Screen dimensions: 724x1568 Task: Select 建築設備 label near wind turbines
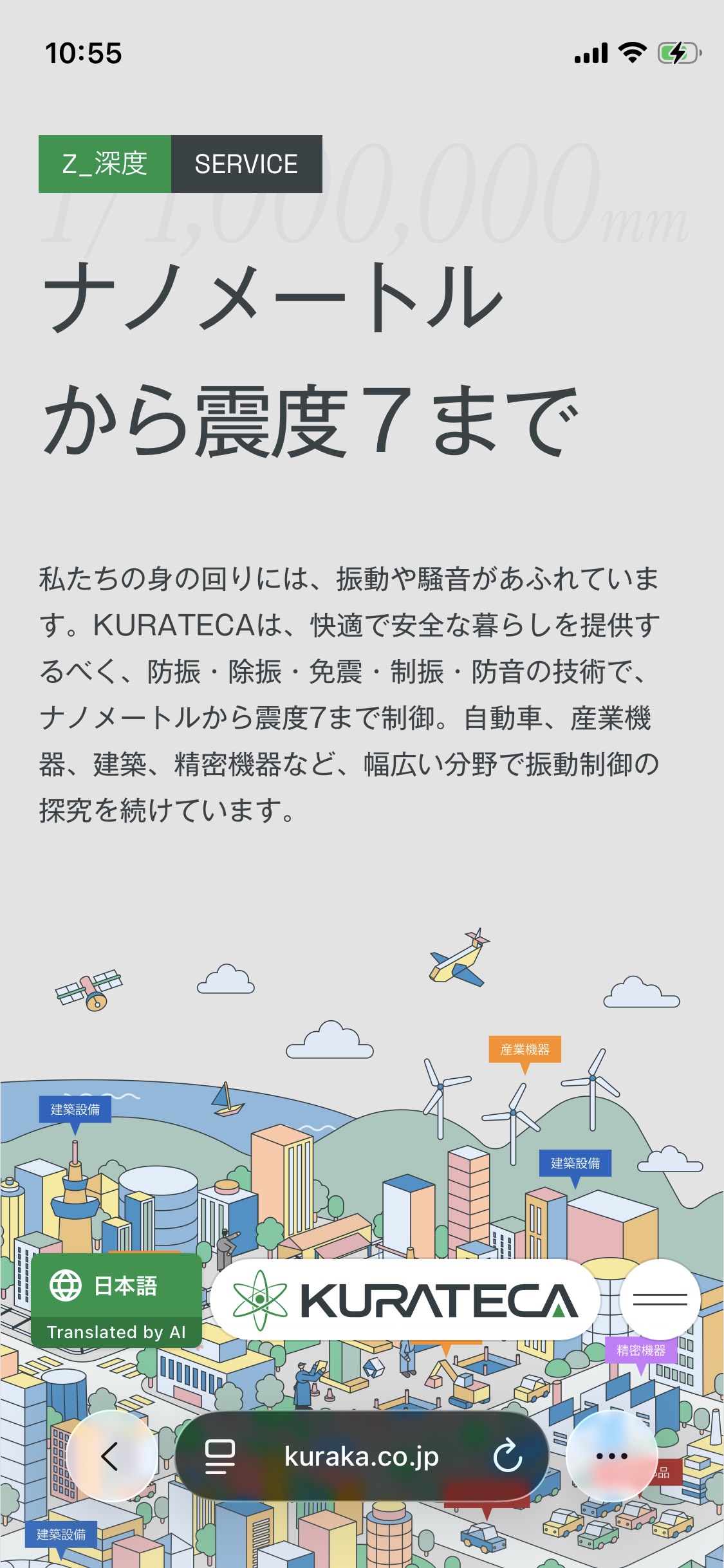575,1163
